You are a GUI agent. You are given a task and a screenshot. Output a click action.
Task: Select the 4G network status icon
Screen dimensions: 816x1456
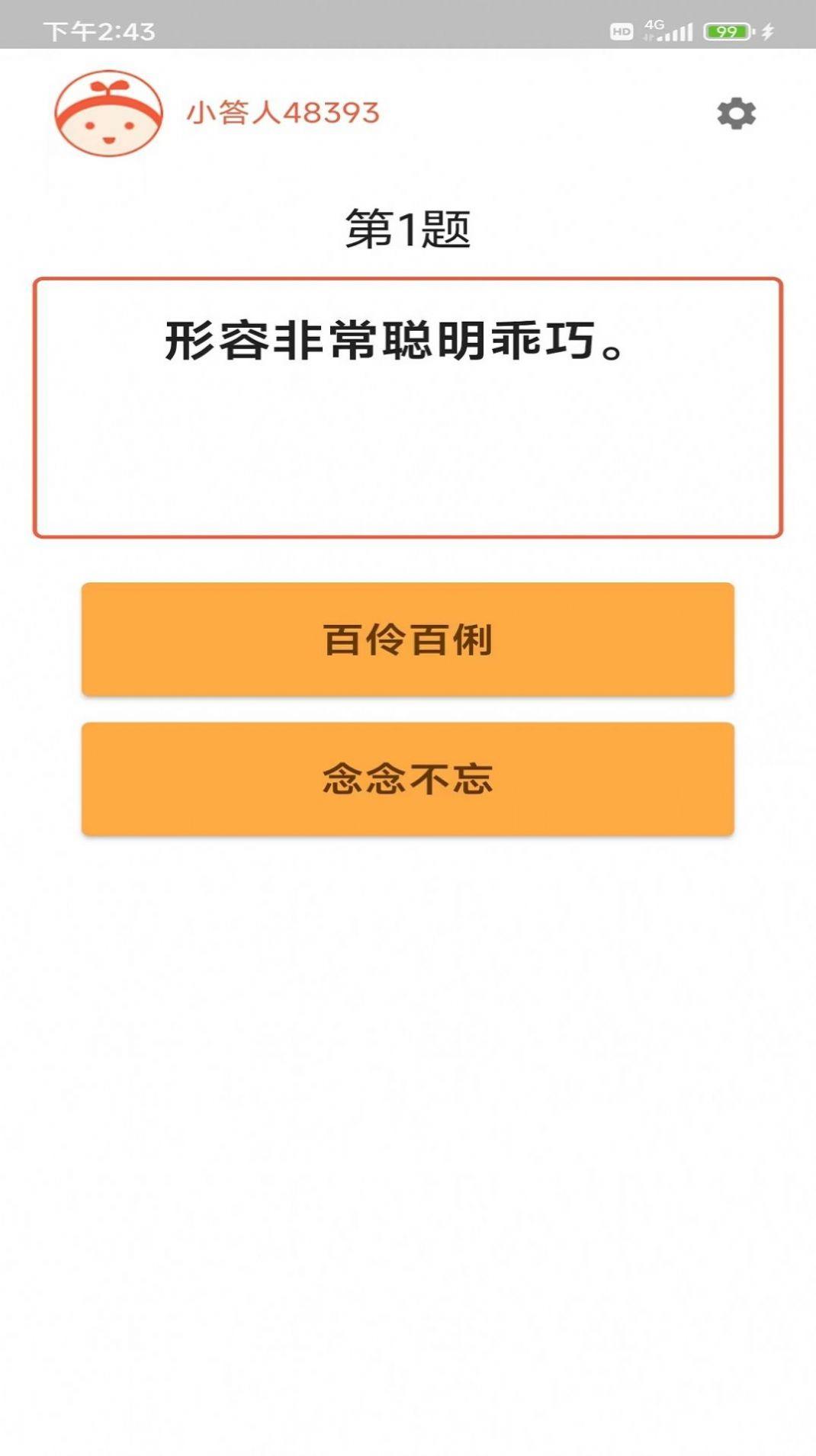tap(652, 25)
